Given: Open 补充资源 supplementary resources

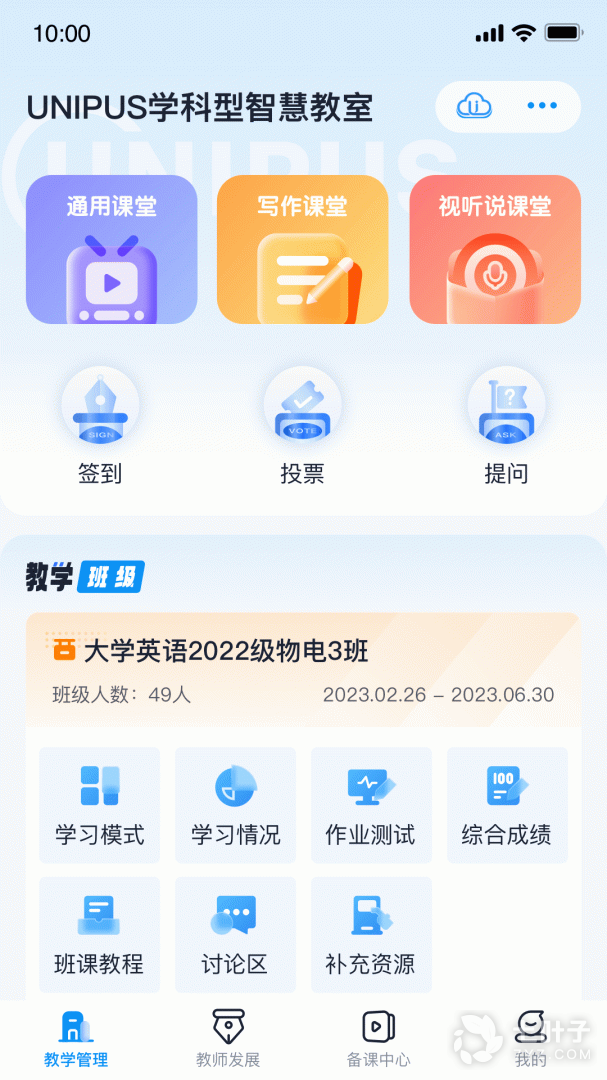Looking at the screenshot, I should pyautogui.click(x=371, y=935).
